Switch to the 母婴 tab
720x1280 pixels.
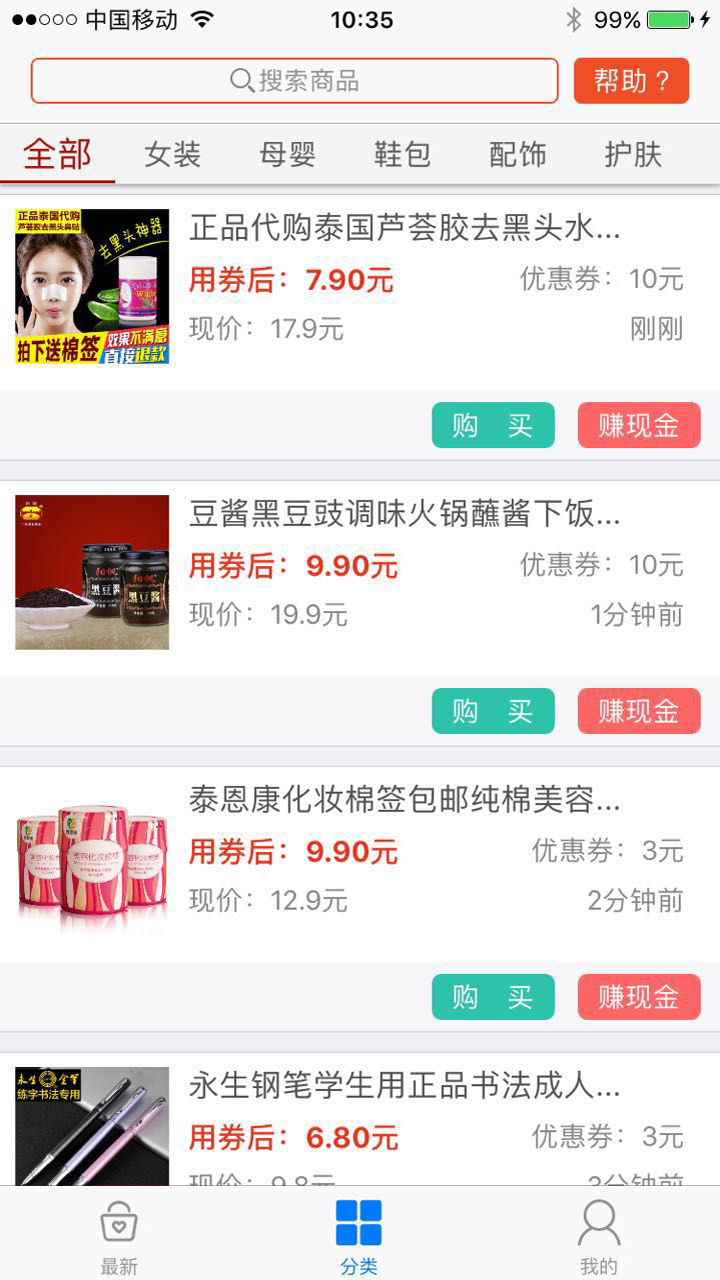click(x=288, y=154)
